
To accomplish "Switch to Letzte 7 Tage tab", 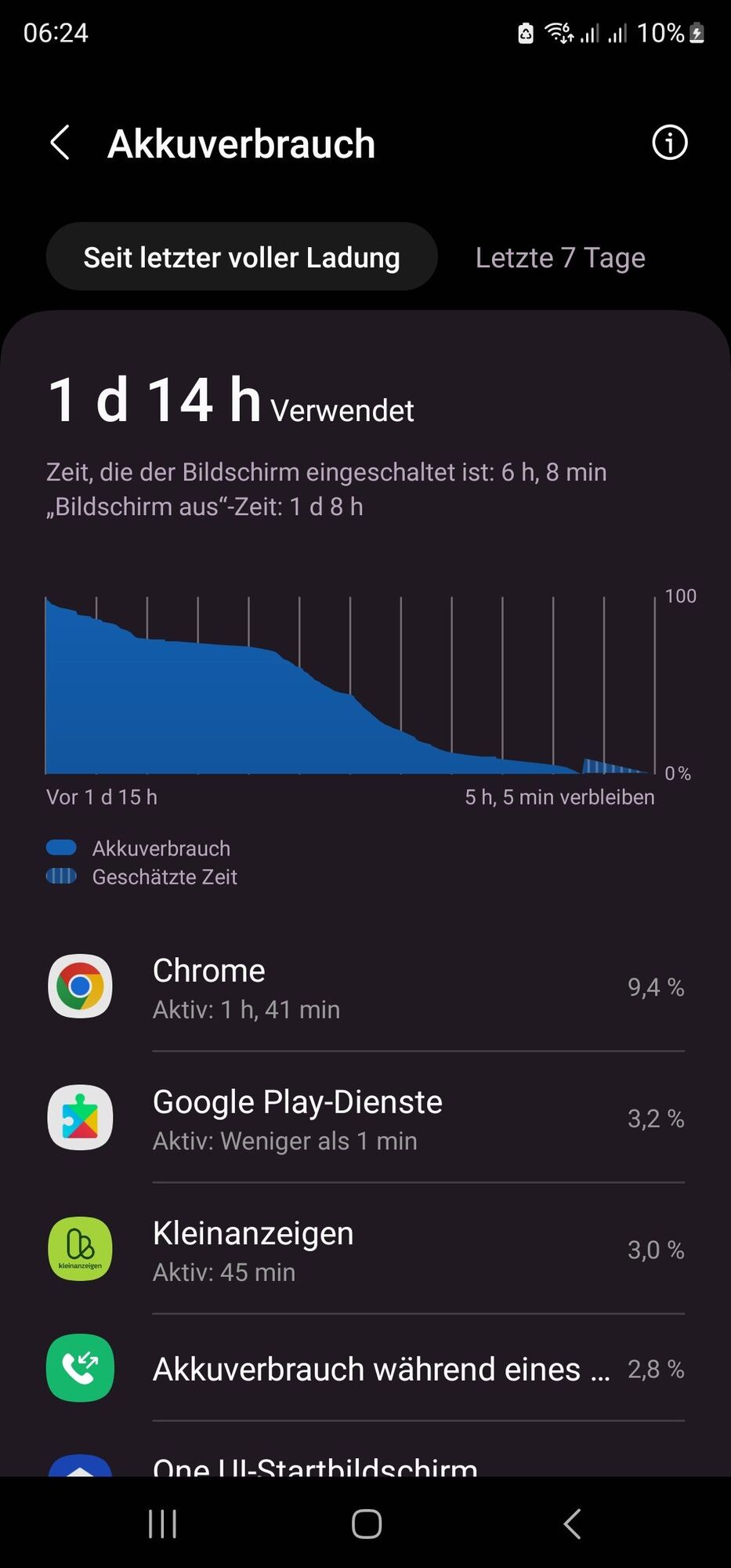I will pos(560,257).
